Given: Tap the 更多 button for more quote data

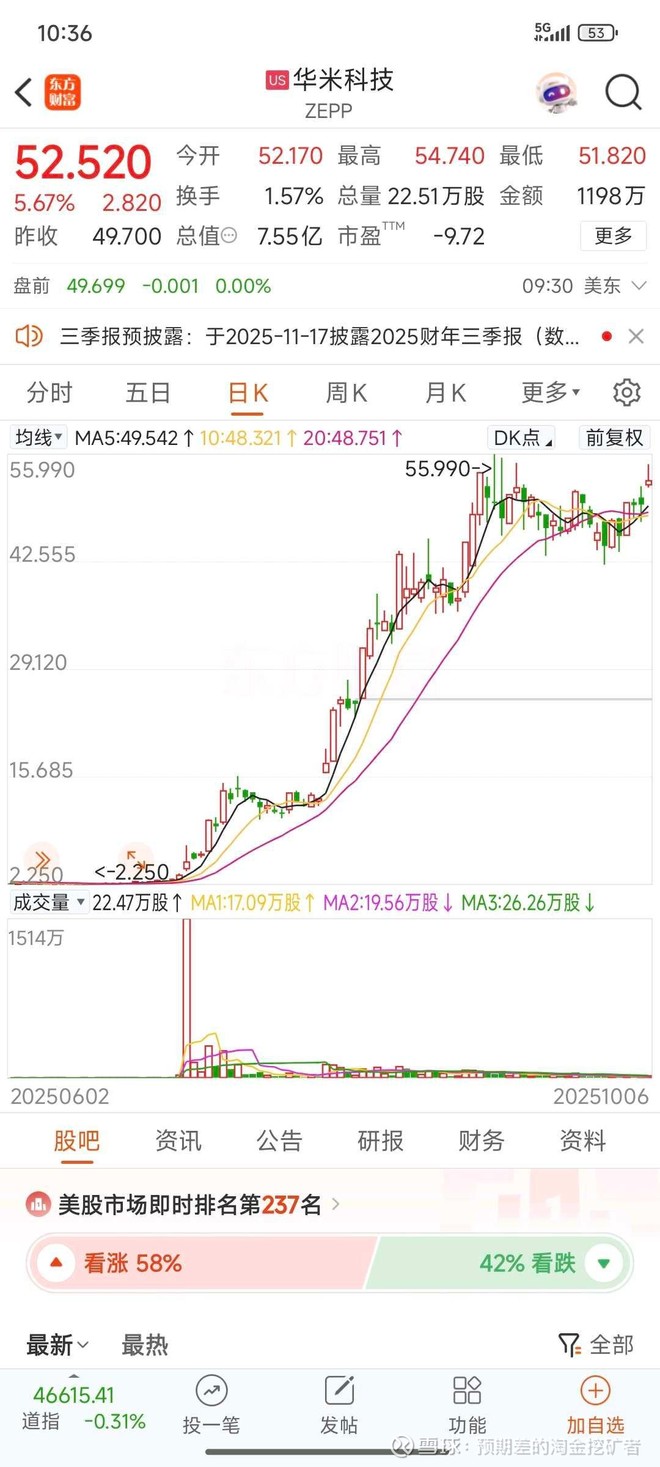Looking at the screenshot, I should pyautogui.click(x=613, y=236).
